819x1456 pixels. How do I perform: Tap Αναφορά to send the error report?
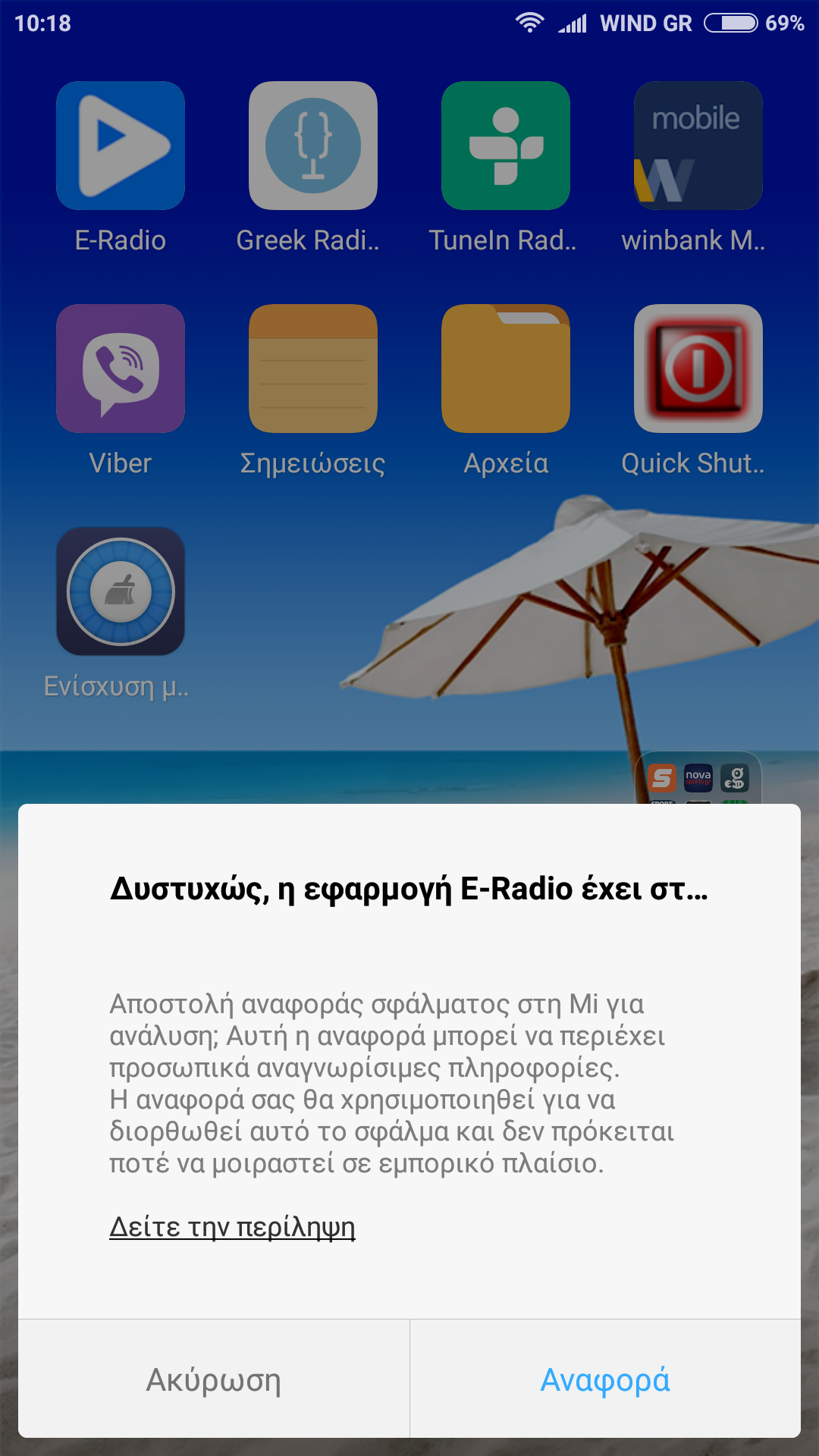pyautogui.click(x=605, y=1379)
